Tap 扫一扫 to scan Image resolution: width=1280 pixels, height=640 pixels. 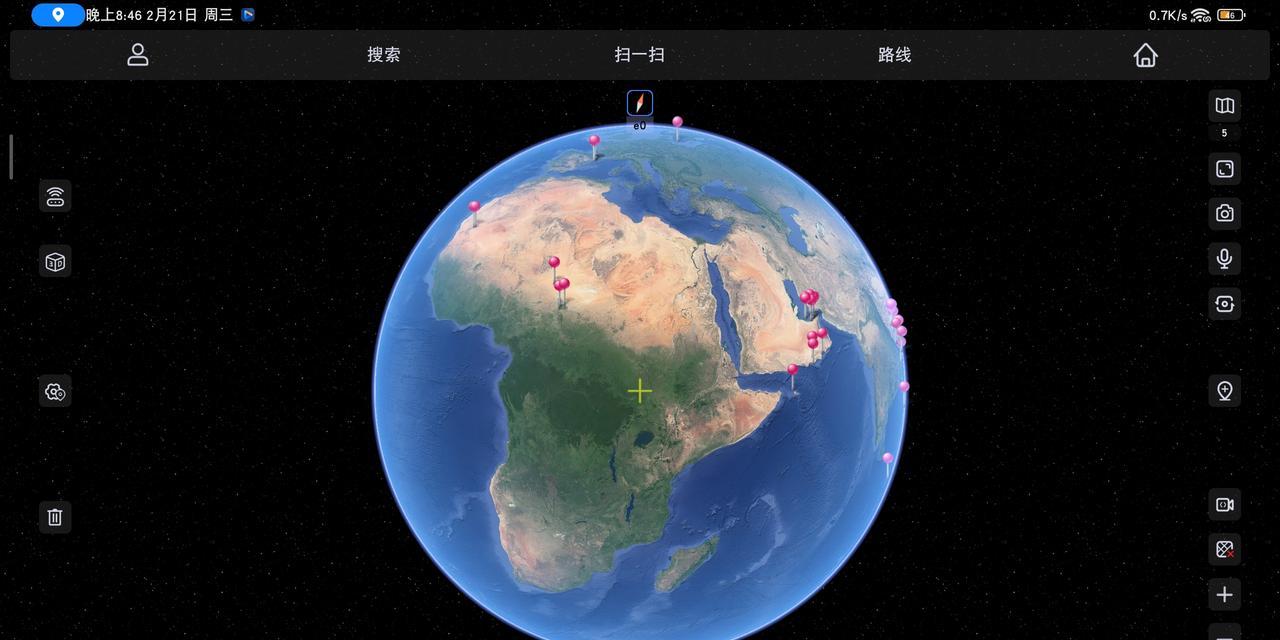640,55
